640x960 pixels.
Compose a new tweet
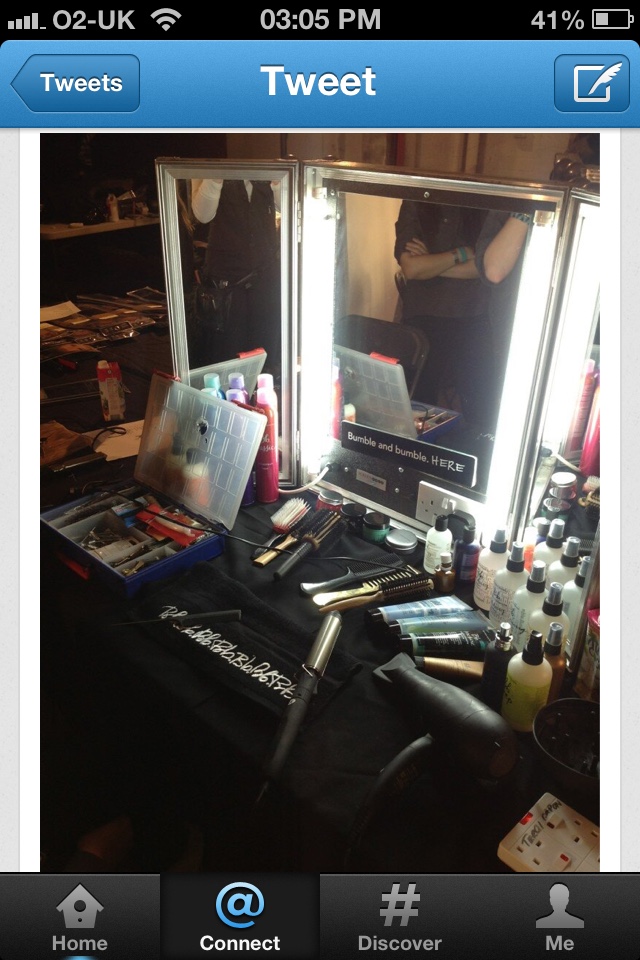(x=592, y=83)
